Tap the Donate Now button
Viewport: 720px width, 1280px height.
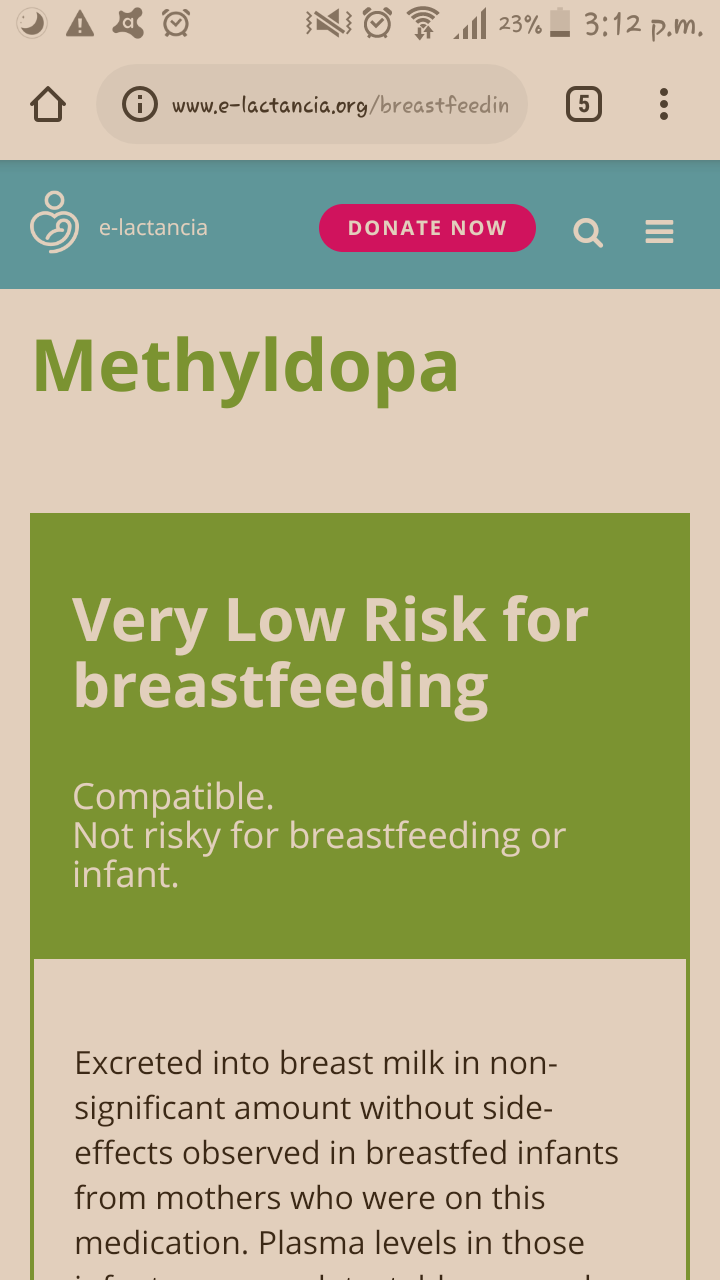(427, 228)
